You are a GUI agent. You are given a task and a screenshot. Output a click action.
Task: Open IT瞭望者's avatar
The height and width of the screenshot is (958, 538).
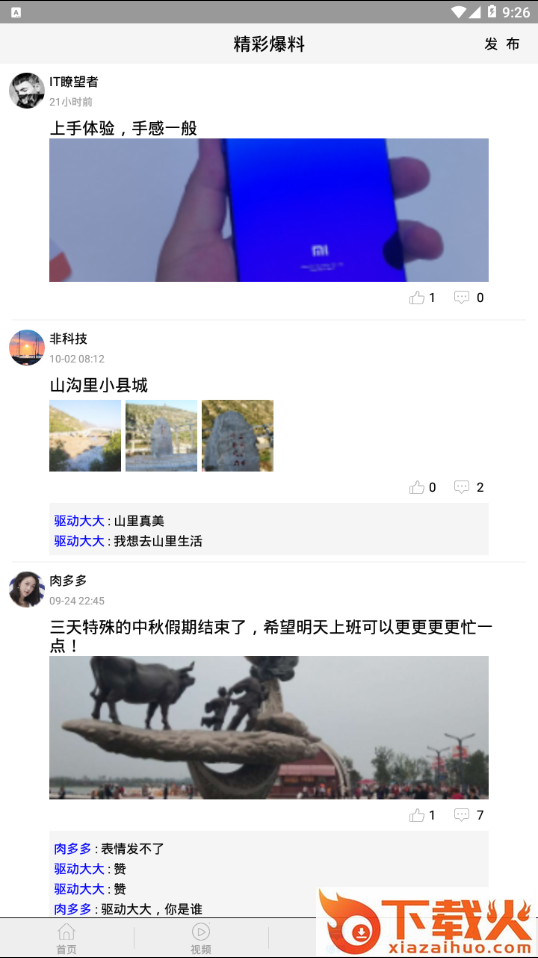click(x=27, y=90)
